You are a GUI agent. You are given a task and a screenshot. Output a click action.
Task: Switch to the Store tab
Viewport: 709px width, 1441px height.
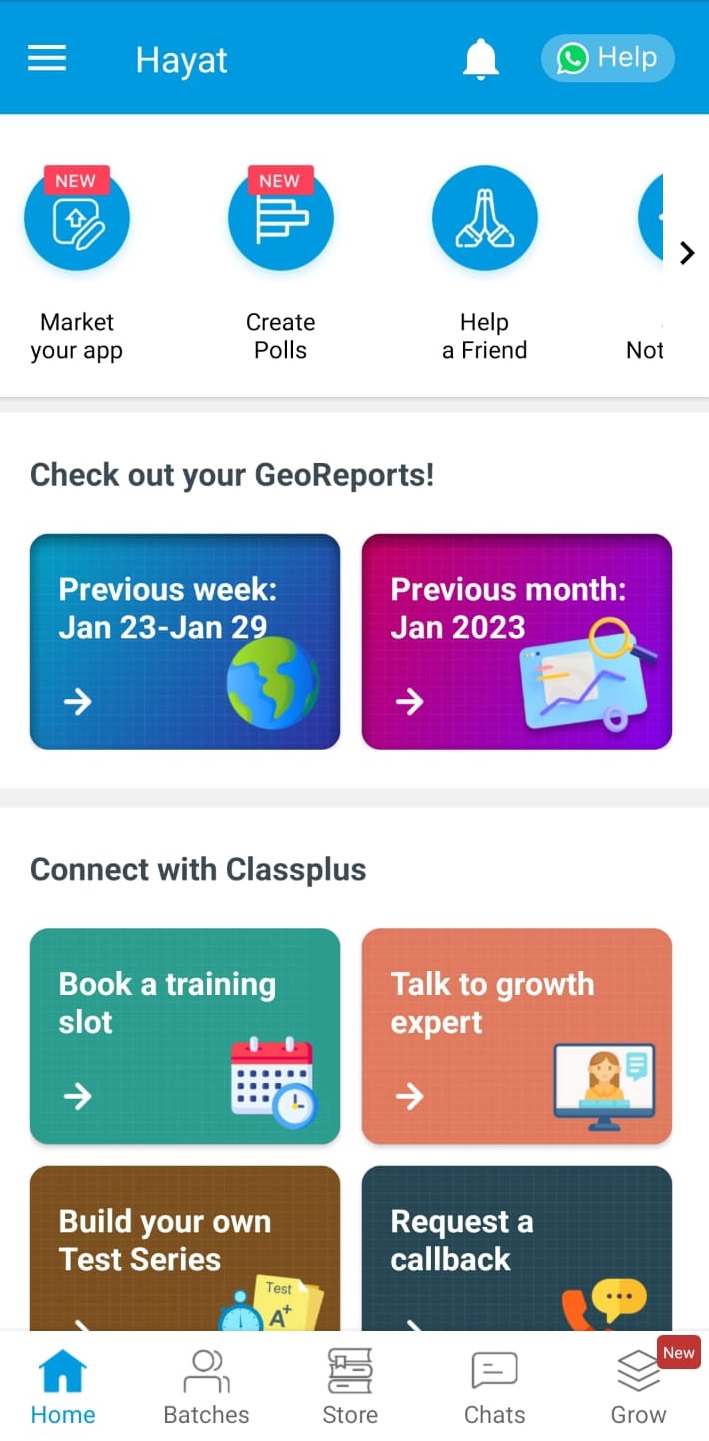pos(350,1388)
